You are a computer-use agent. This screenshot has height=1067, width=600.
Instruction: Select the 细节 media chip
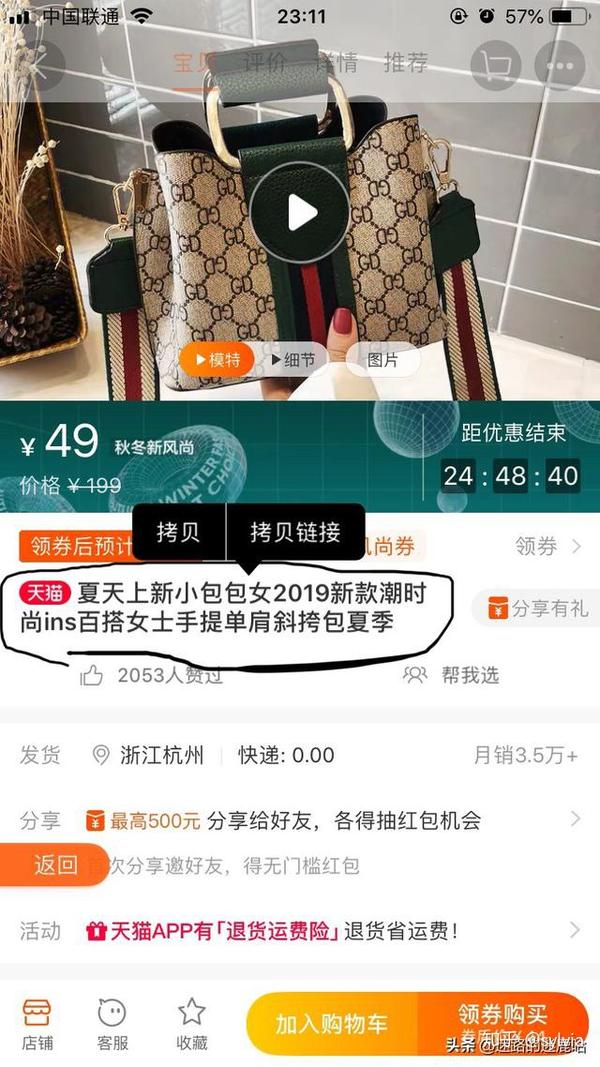coord(293,359)
